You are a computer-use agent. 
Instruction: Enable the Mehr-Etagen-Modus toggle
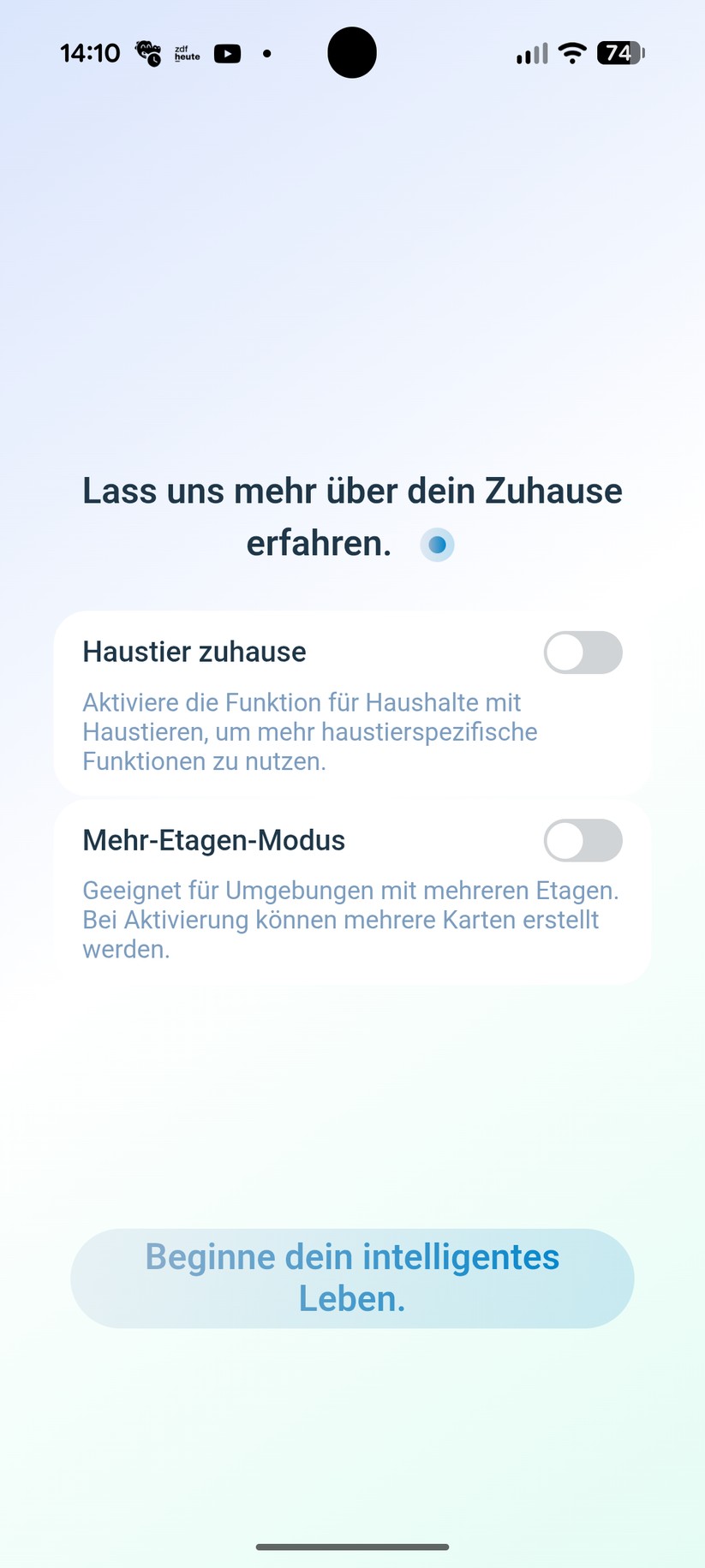[x=583, y=840]
